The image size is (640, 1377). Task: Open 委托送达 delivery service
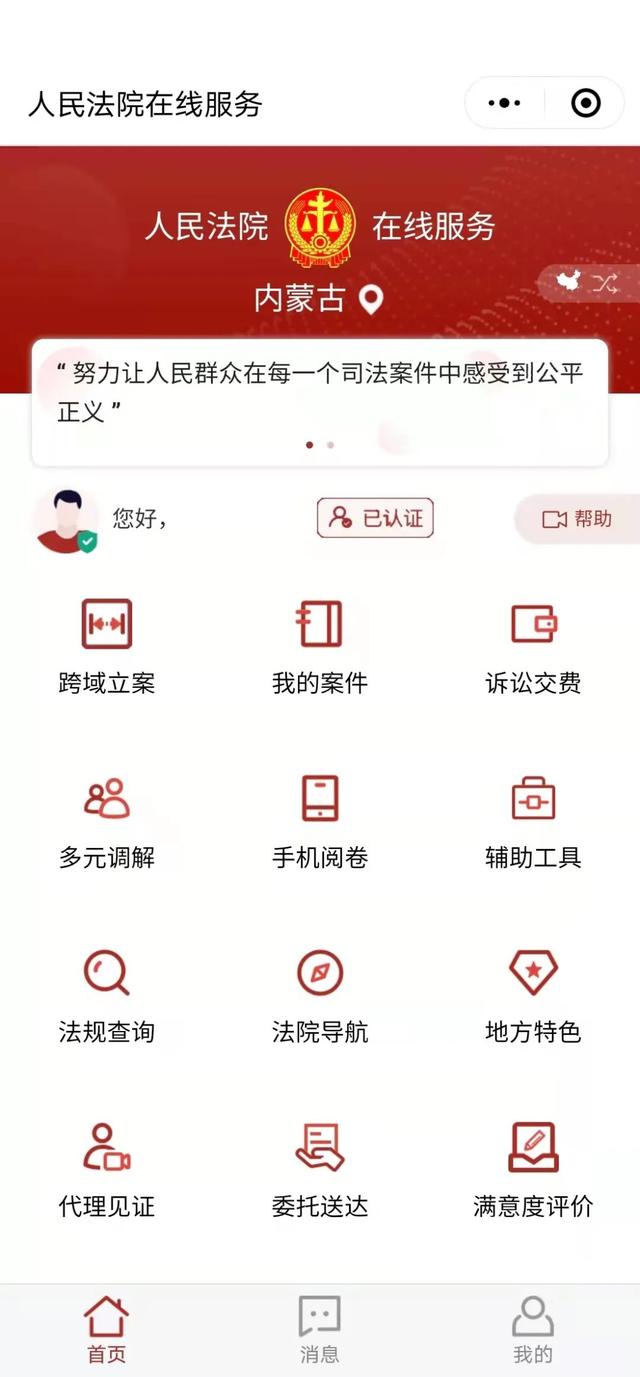click(x=320, y=1168)
